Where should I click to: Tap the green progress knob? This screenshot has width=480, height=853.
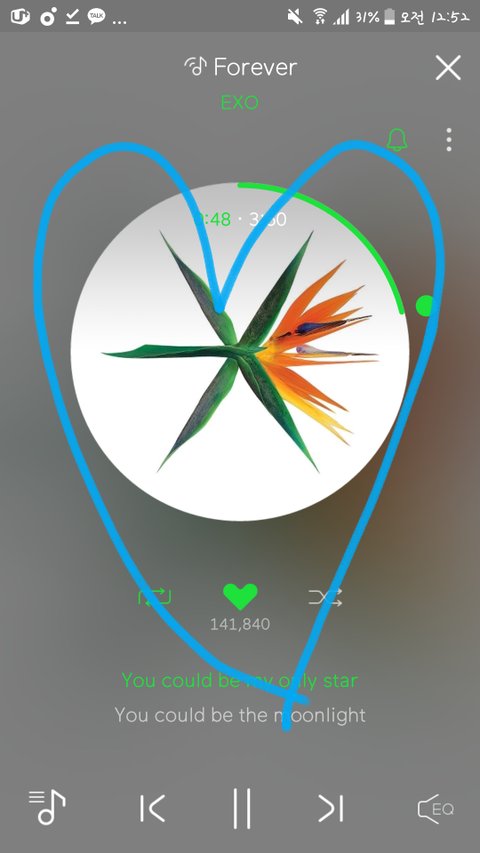pos(425,306)
